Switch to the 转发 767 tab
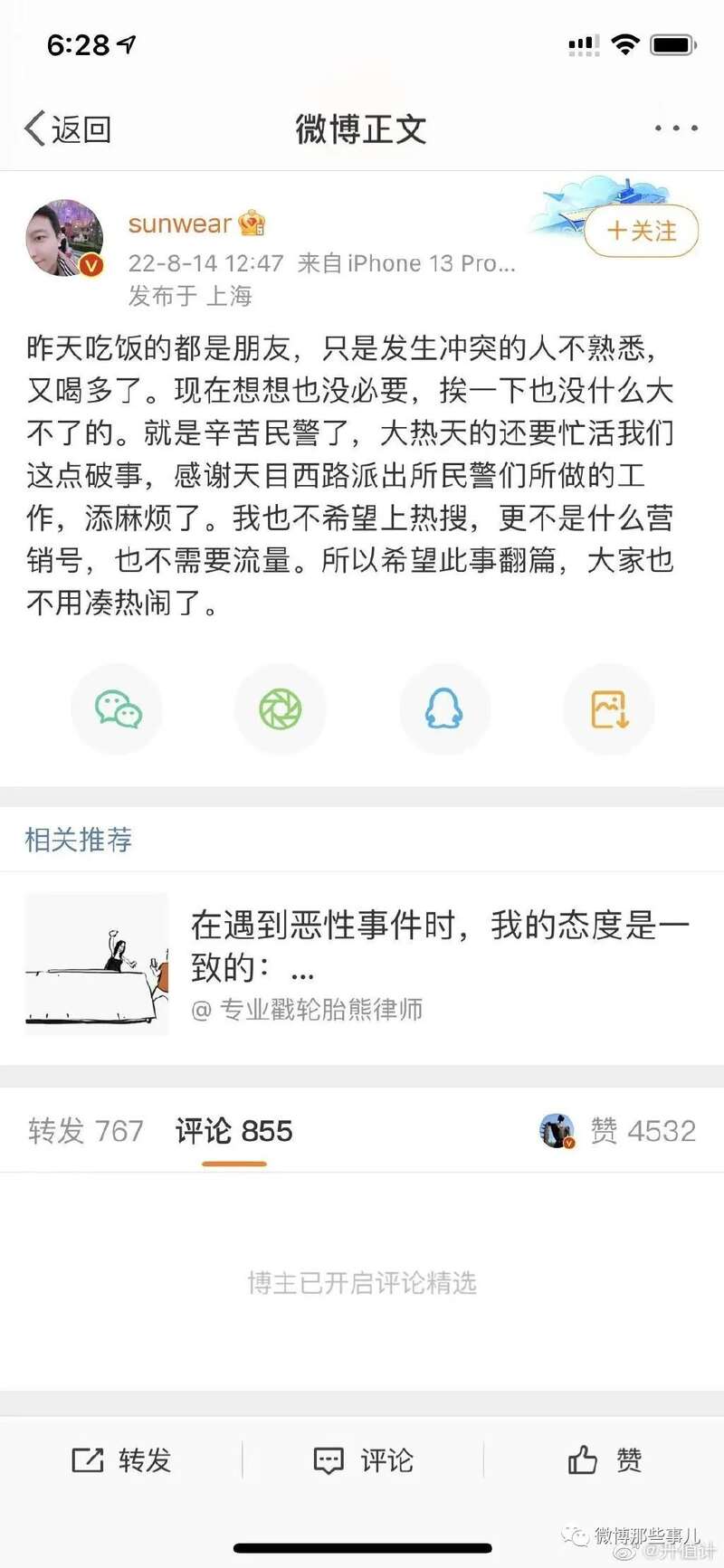 (x=86, y=1131)
